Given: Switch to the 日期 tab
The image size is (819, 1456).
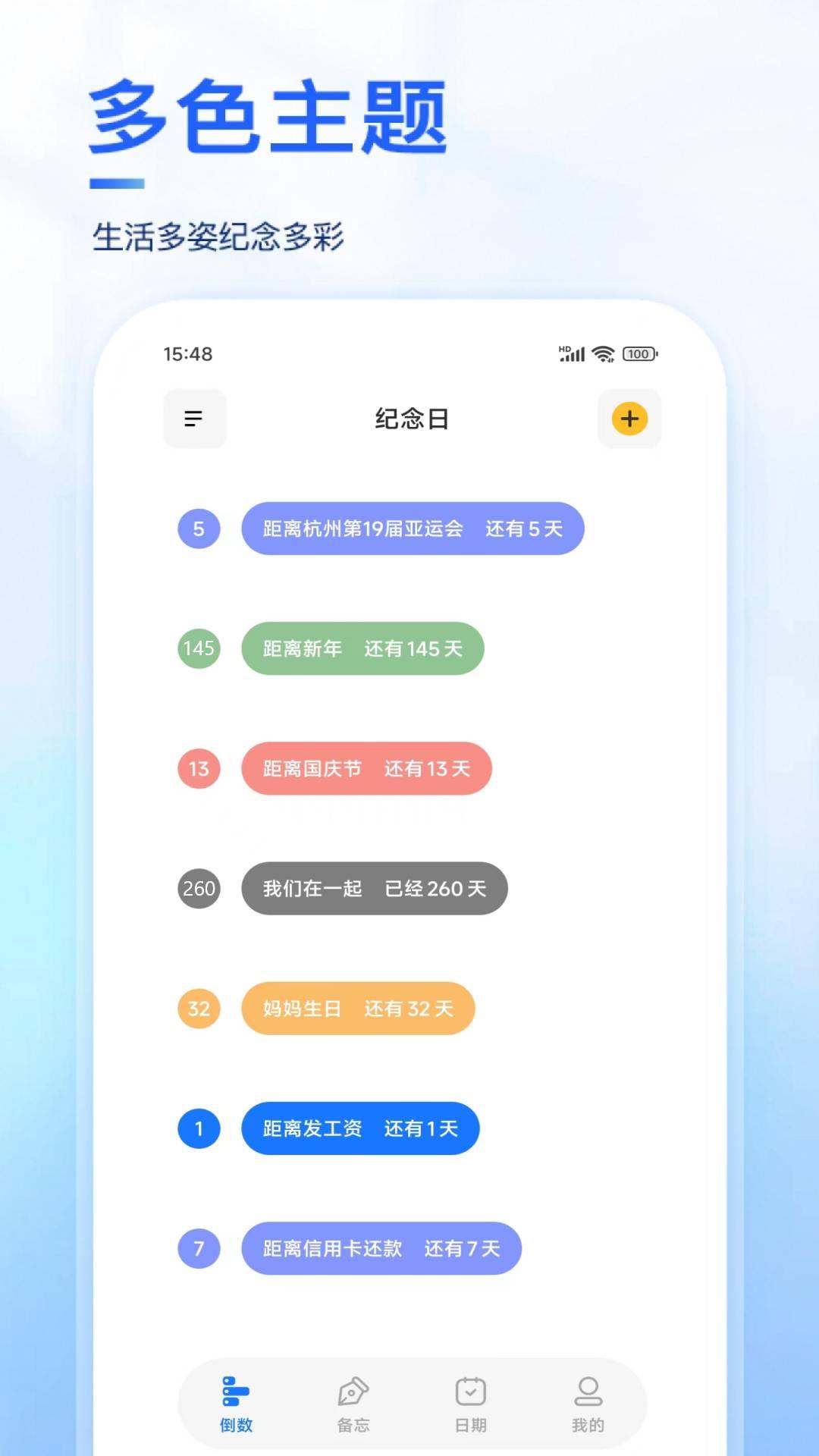Looking at the screenshot, I should point(472,1403).
